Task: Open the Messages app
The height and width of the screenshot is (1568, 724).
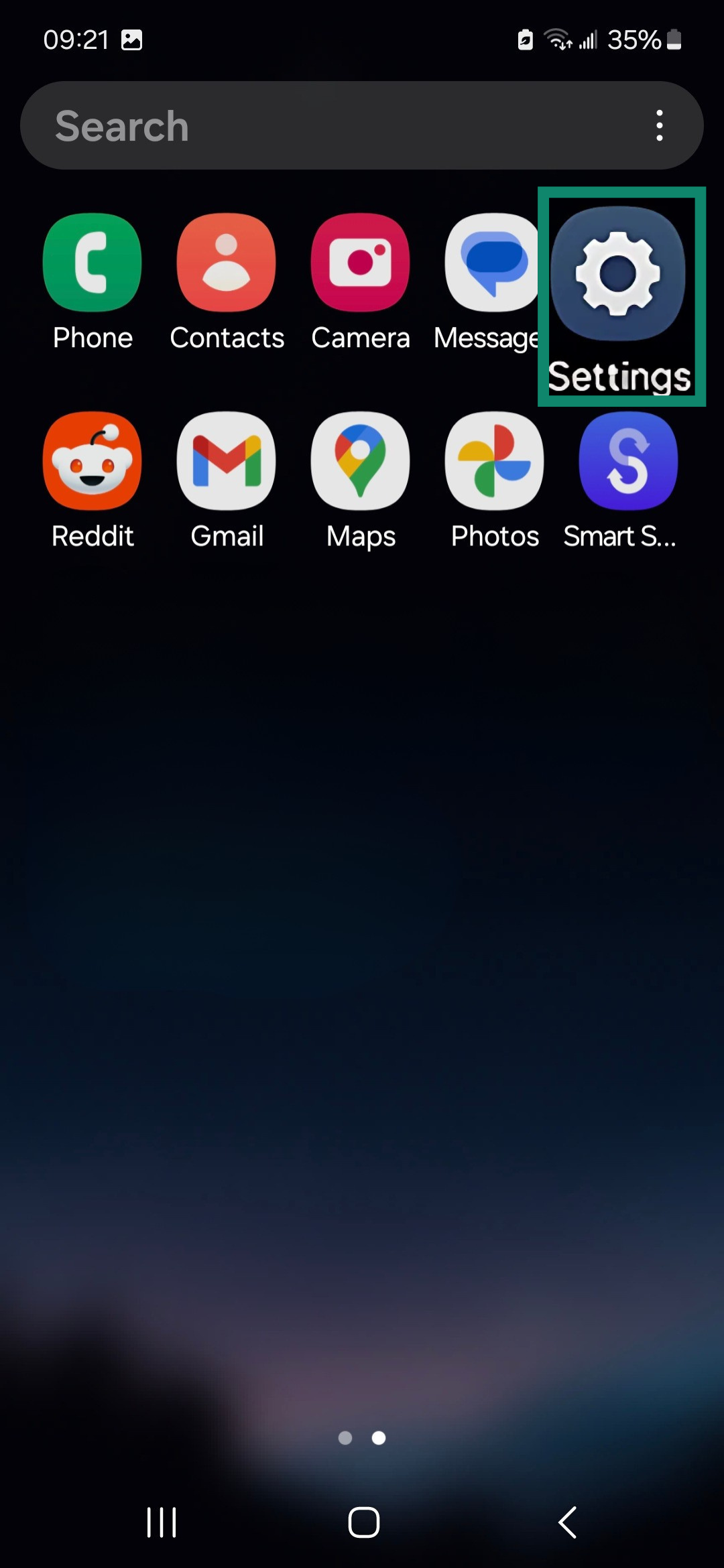Action: coord(493,262)
